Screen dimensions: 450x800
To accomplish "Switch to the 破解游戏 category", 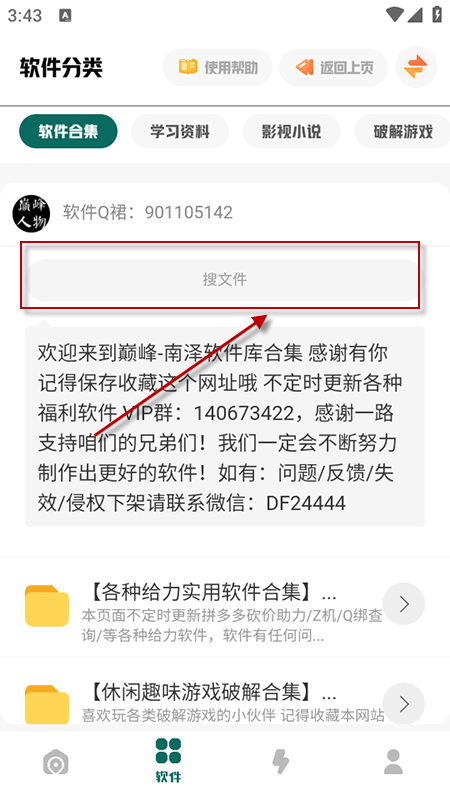I will (402, 132).
